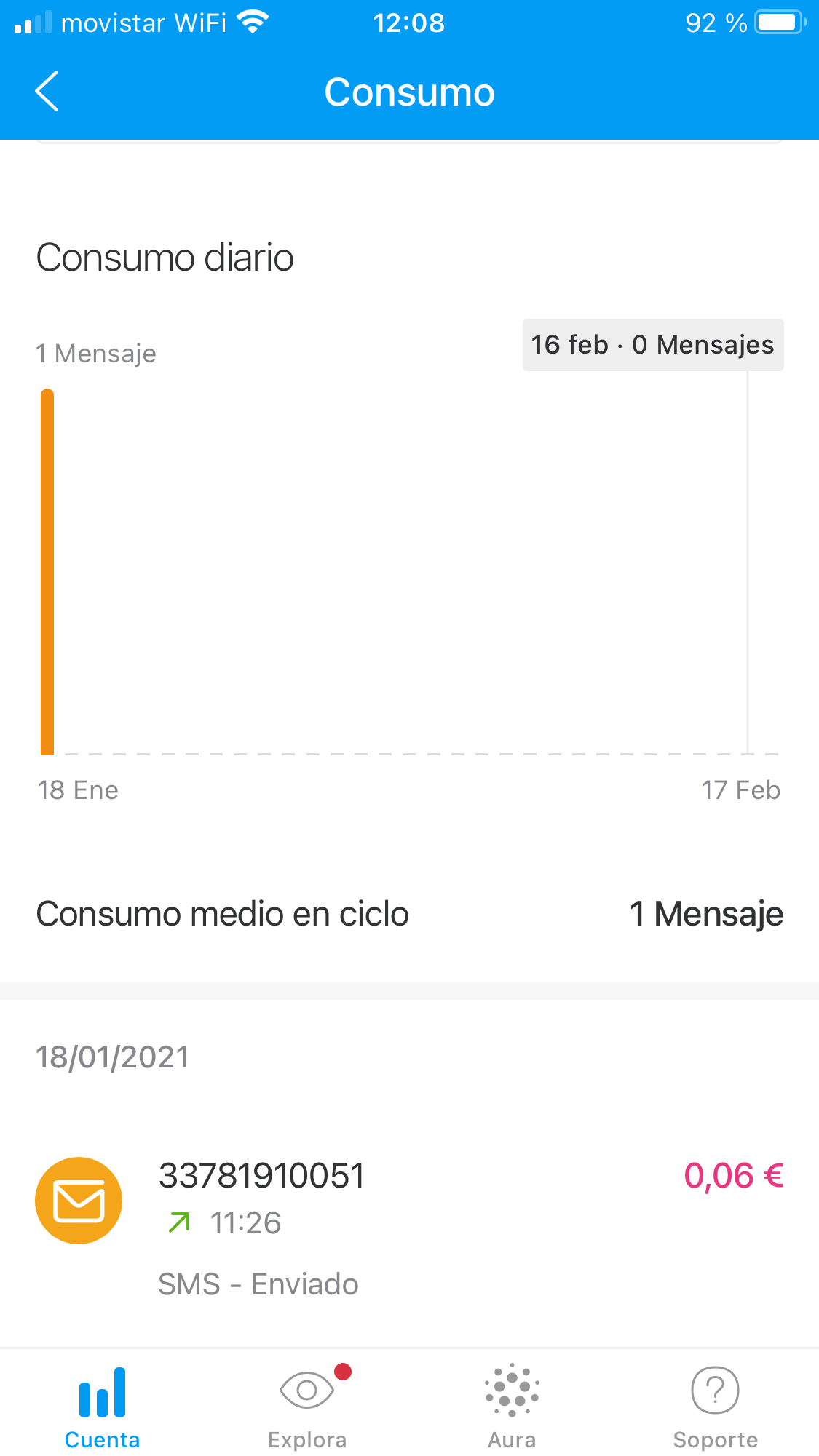
Task: Open the Cuenta tab icon
Action: (102, 1391)
